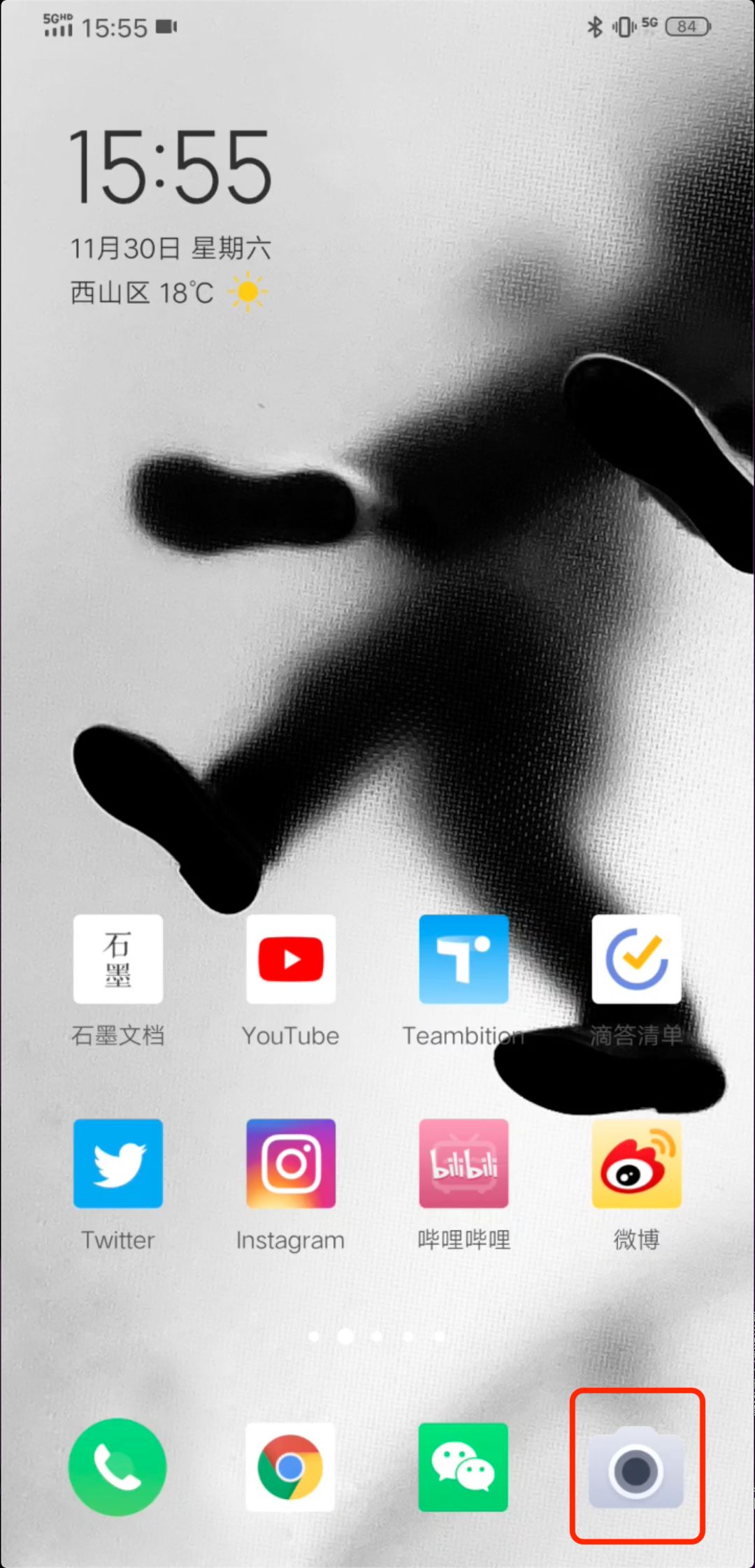755x1568 pixels.
Task: Open the phone dialer in the dock
Action: point(117,1467)
